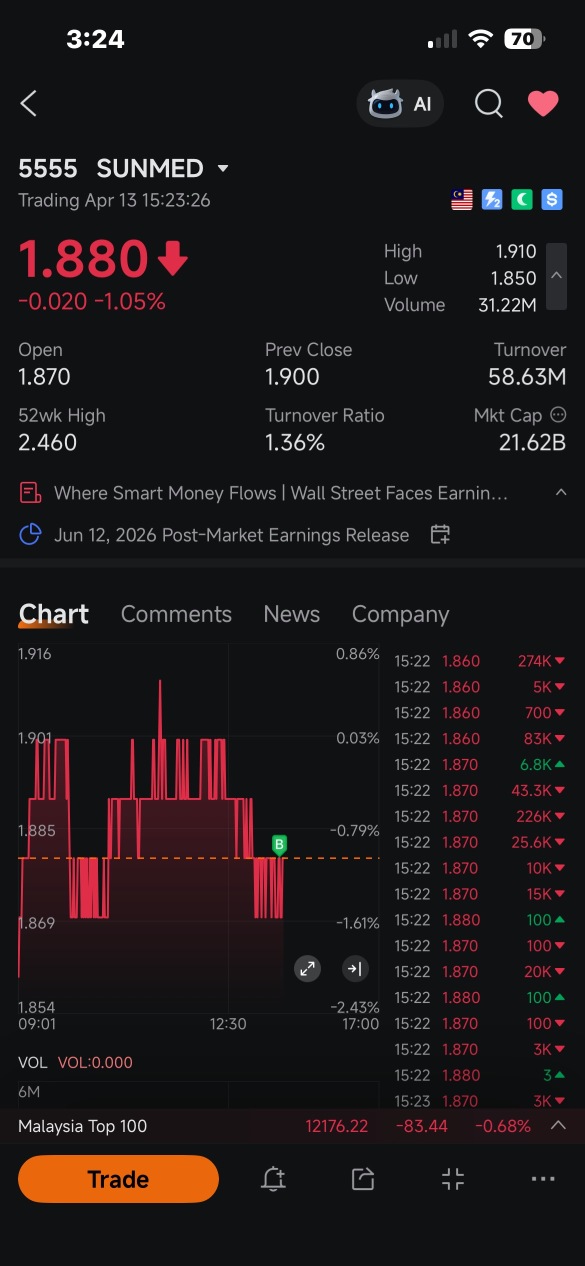Screen dimensions: 585x1266
Task: Share this stock page
Action: 363,1179
